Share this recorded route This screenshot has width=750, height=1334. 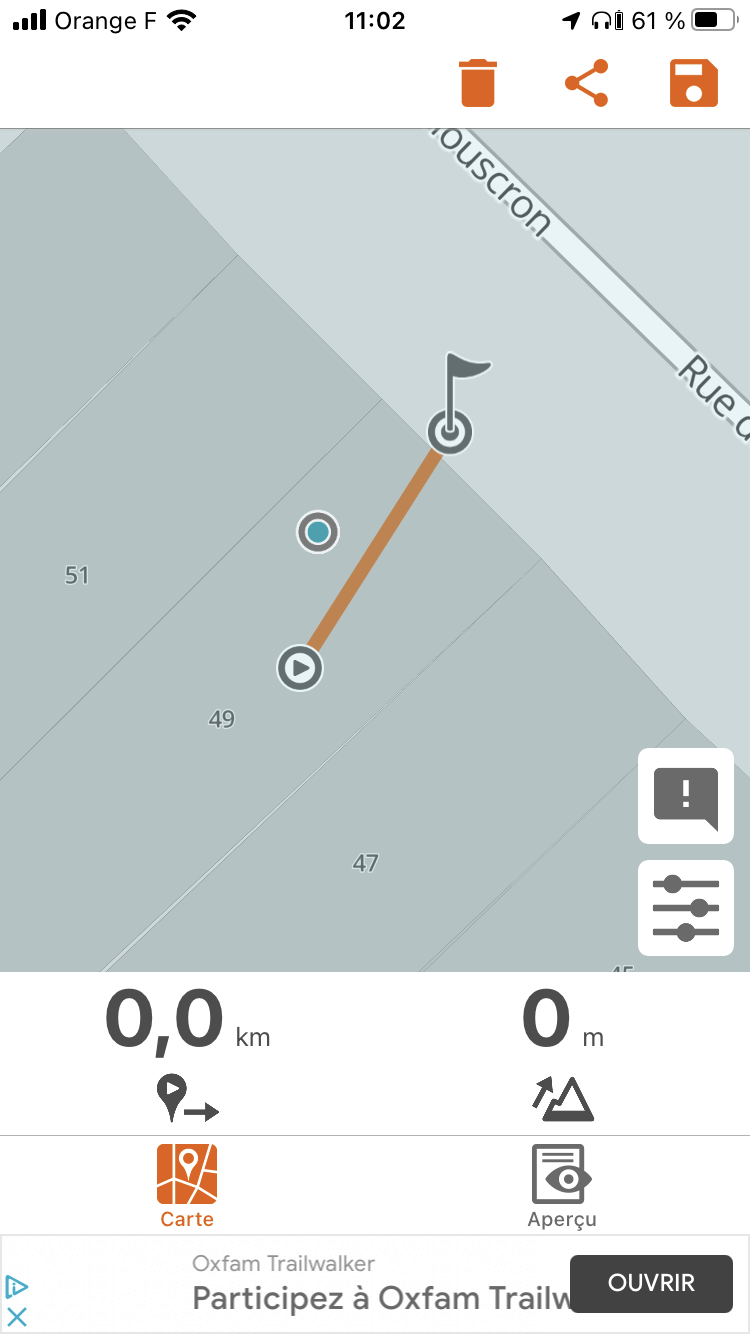pyautogui.click(x=587, y=83)
